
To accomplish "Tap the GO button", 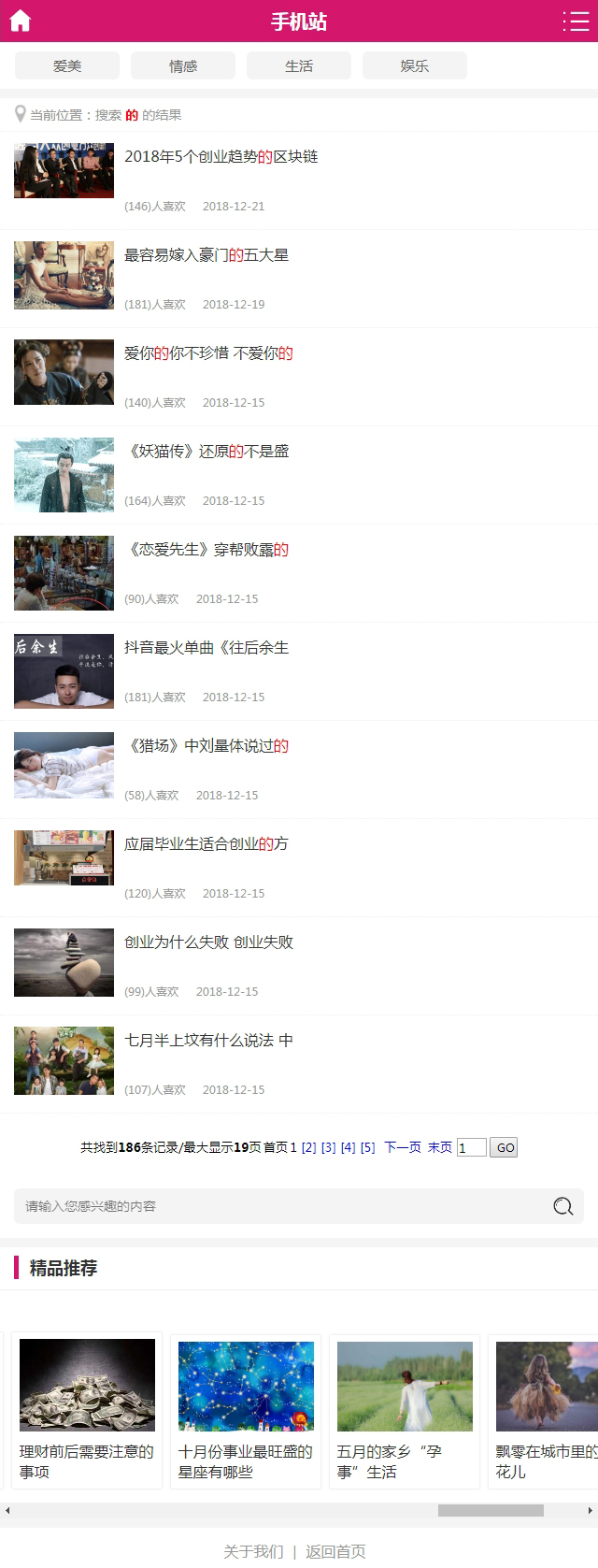I will point(505,1147).
